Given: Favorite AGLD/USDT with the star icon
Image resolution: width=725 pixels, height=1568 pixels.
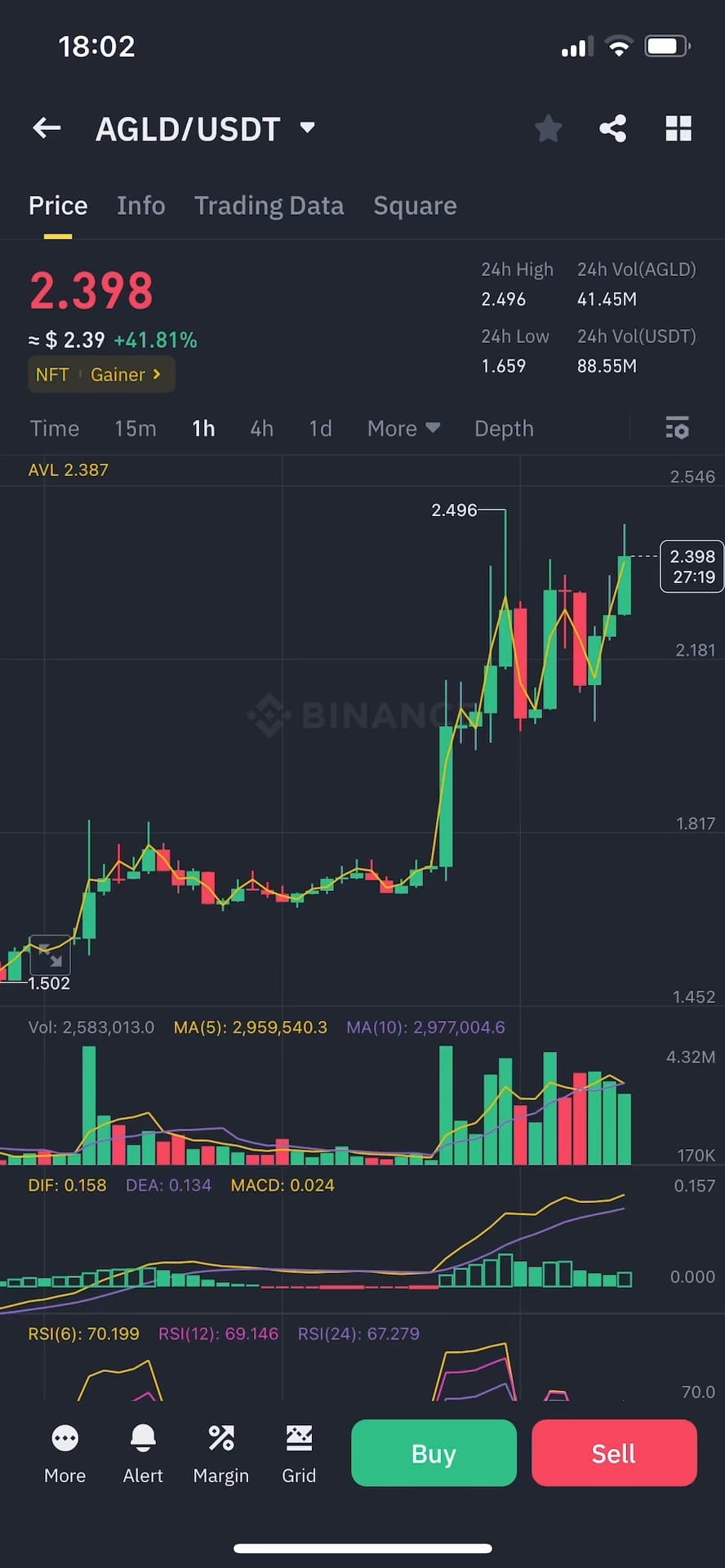Looking at the screenshot, I should [x=548, y=128].
